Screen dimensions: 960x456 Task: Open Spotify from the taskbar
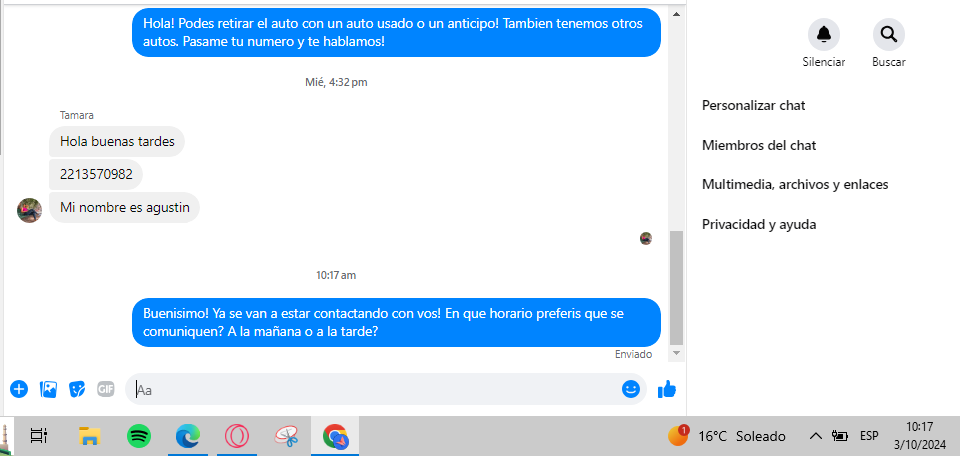[x=139, y=436]
